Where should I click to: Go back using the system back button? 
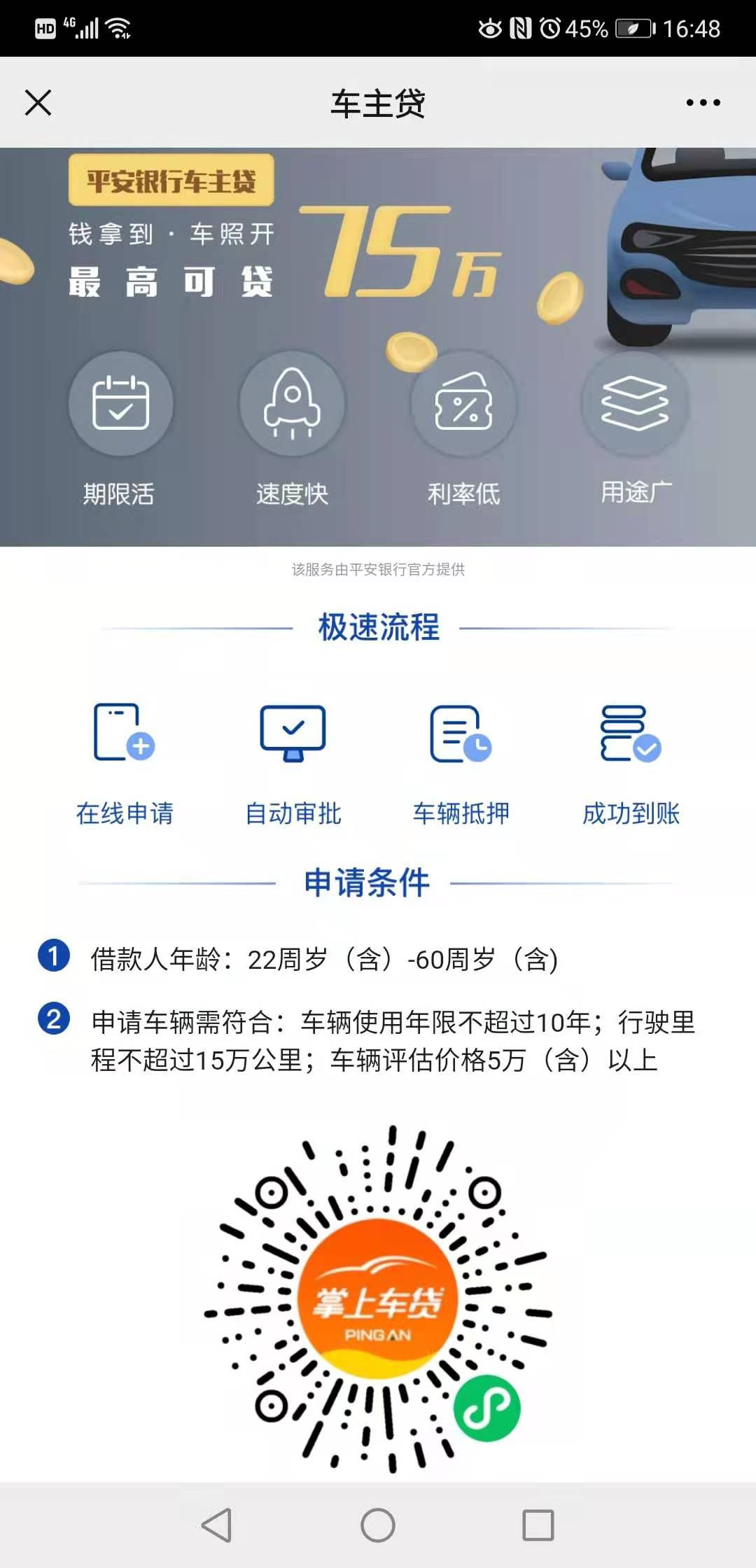coord(216,1525)
